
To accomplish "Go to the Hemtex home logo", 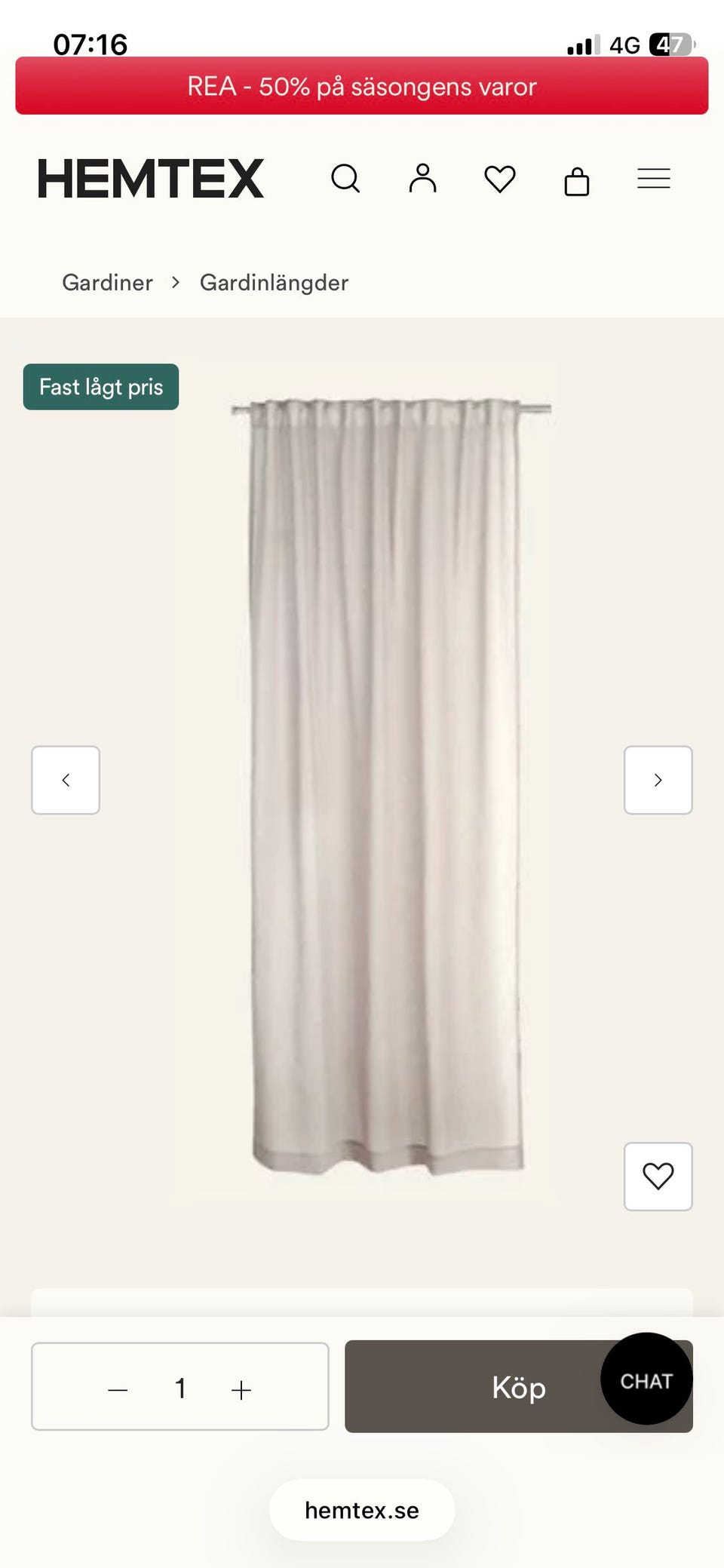I will [151, 179].
